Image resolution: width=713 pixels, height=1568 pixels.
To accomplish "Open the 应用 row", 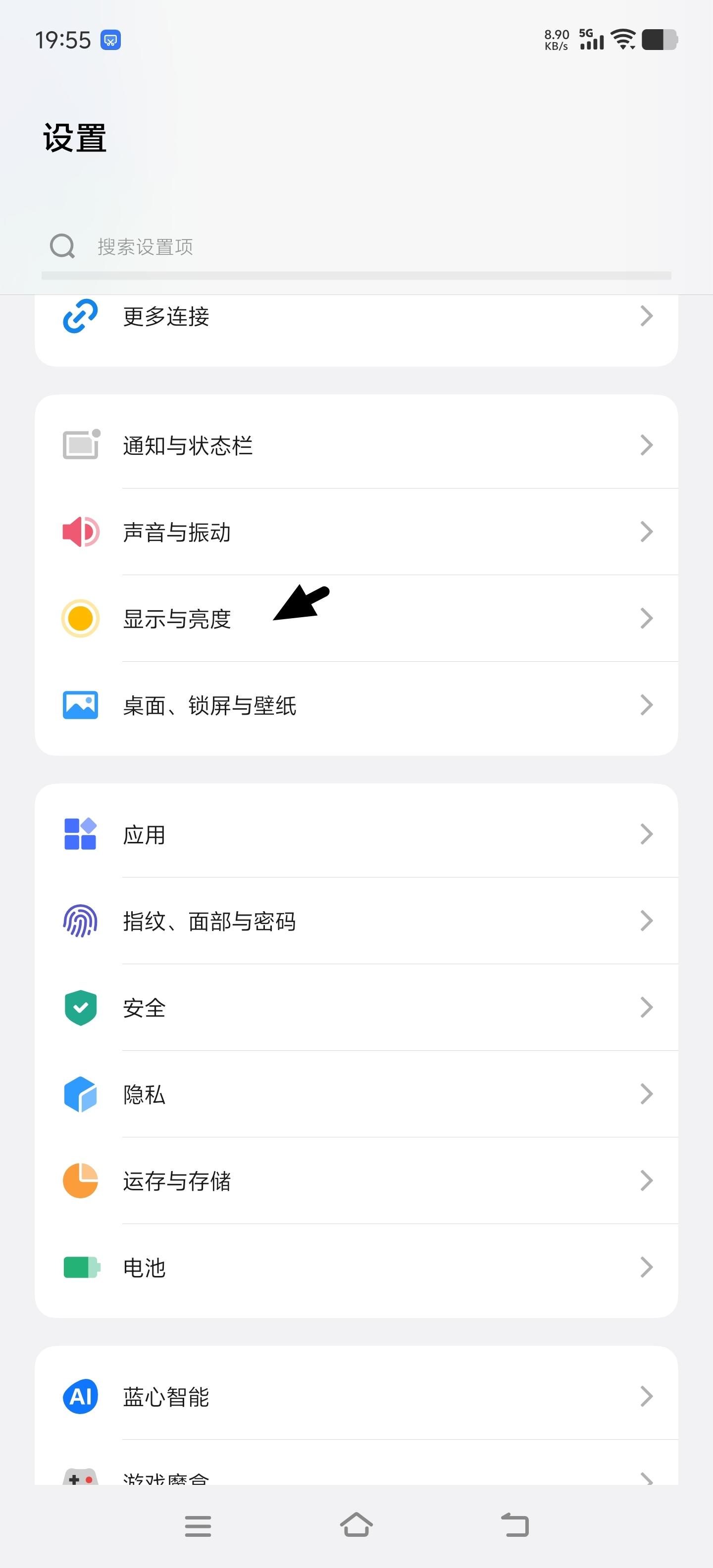I will [356, 834].
